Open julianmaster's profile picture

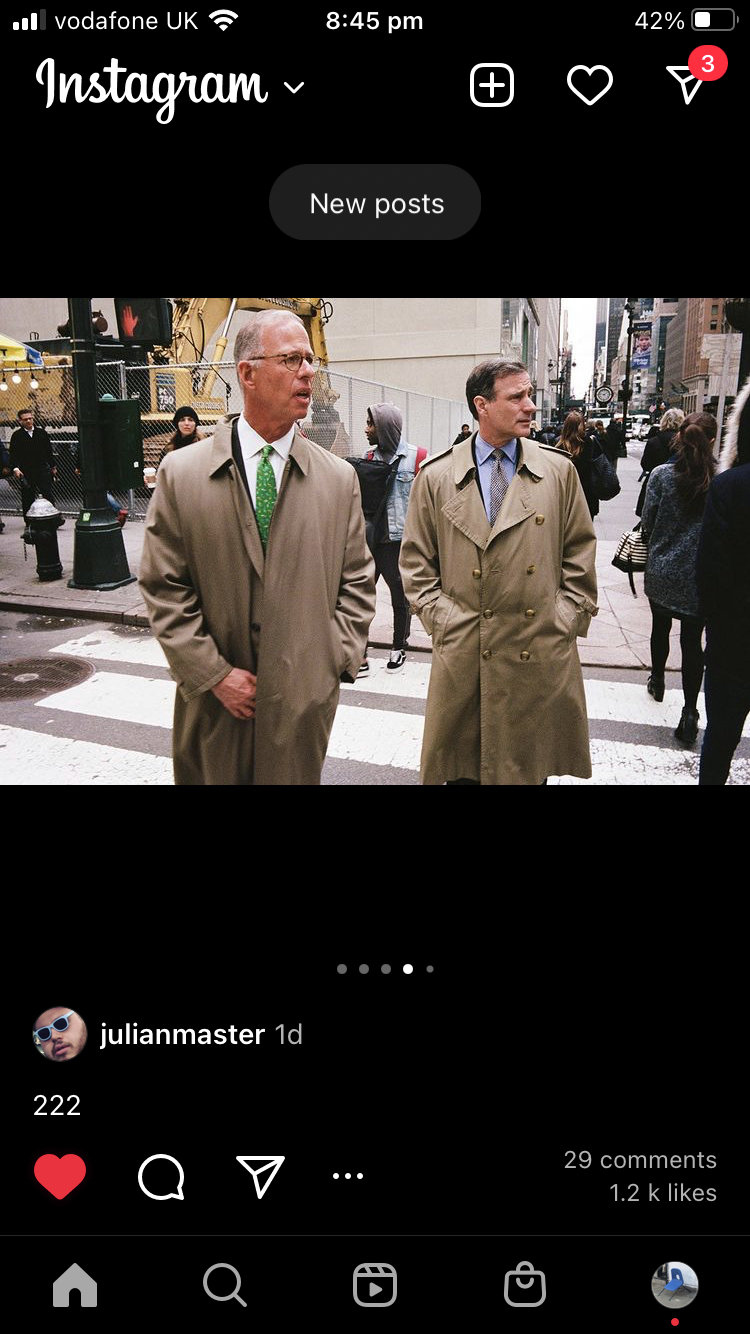click(x=60, y=1034)
